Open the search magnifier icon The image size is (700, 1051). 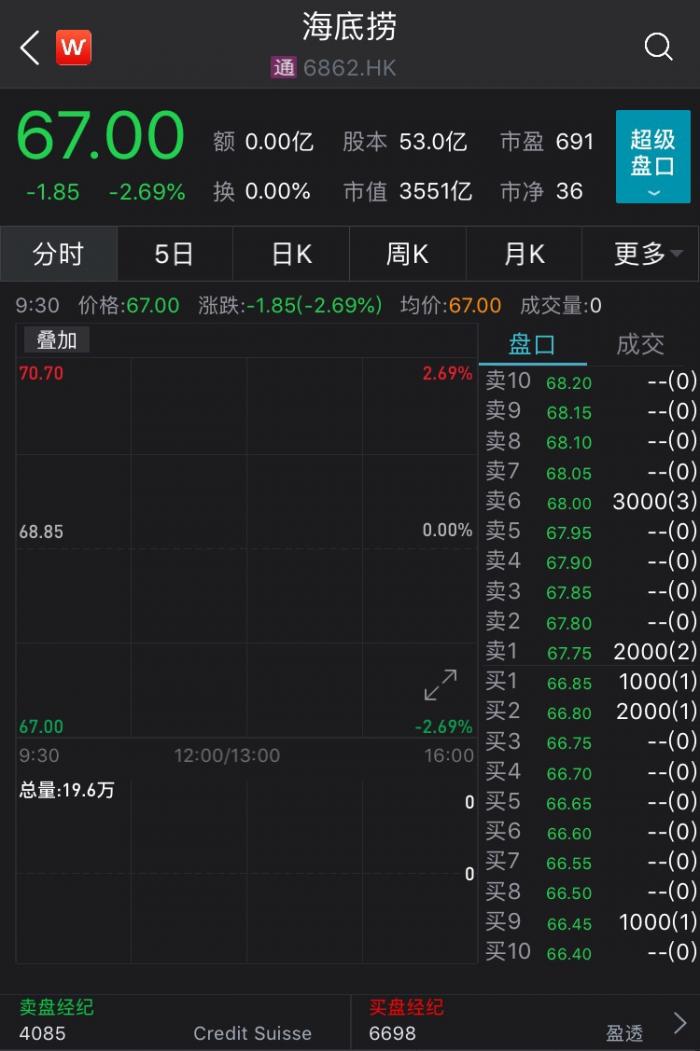[658, 47]
